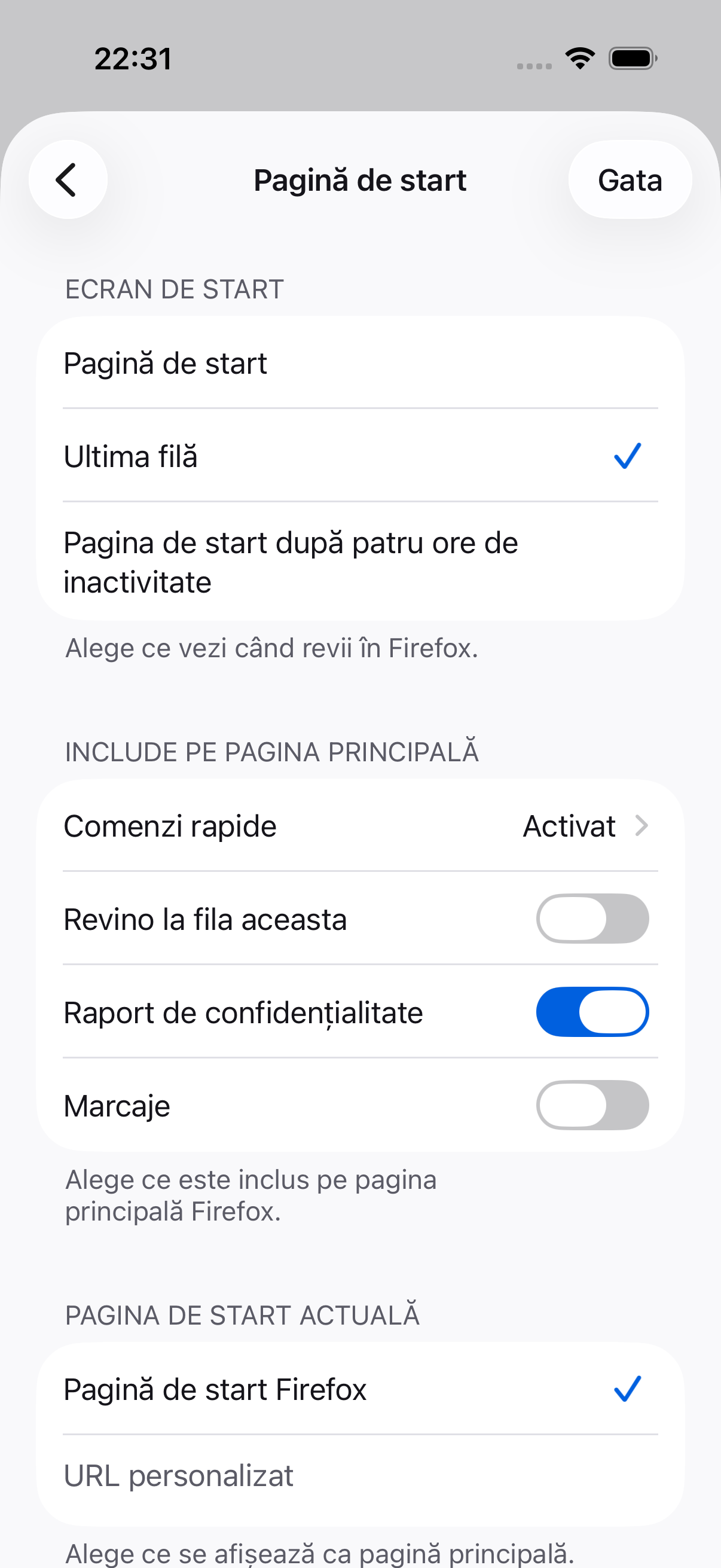
Task: Select start page after four hours of inactivity
Action: 360,562
